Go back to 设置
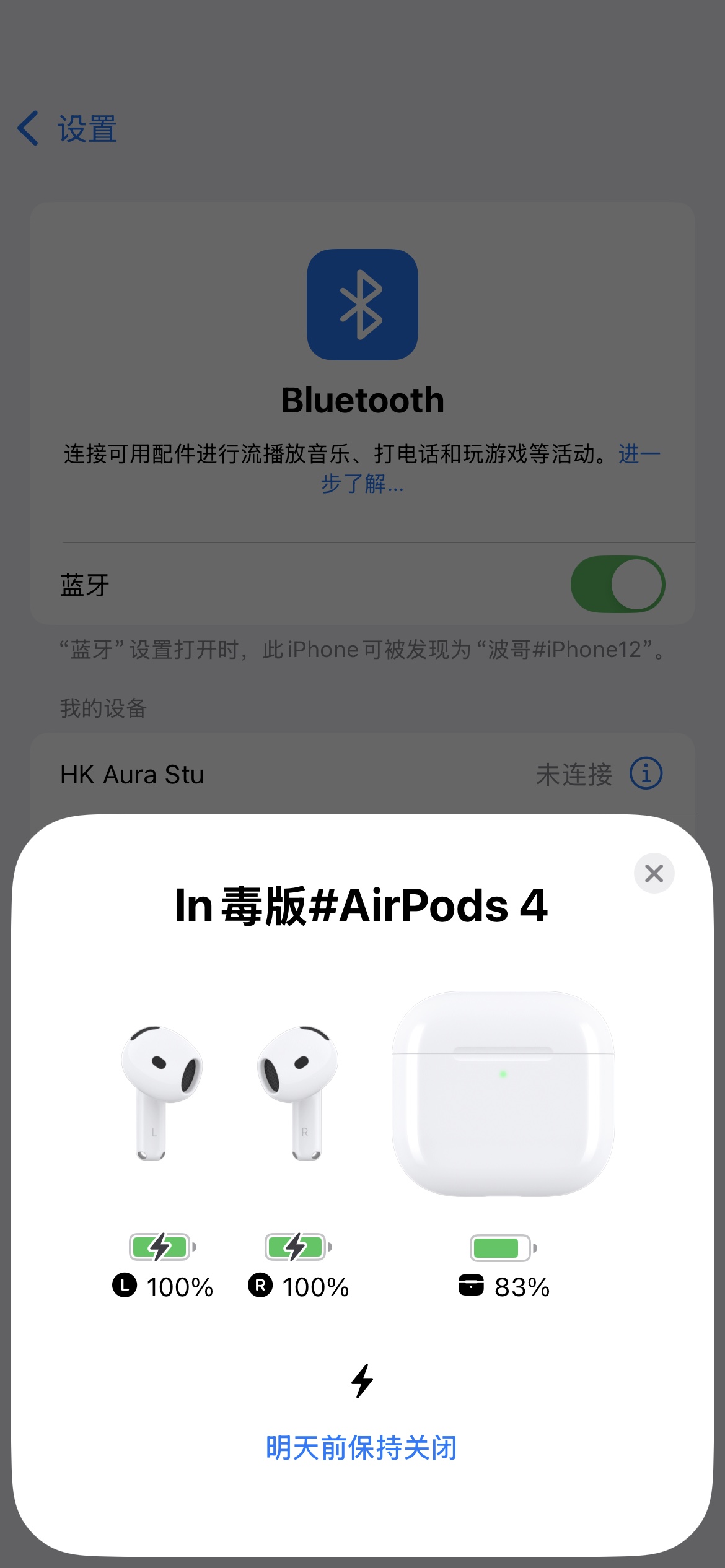 pos(68,129)
